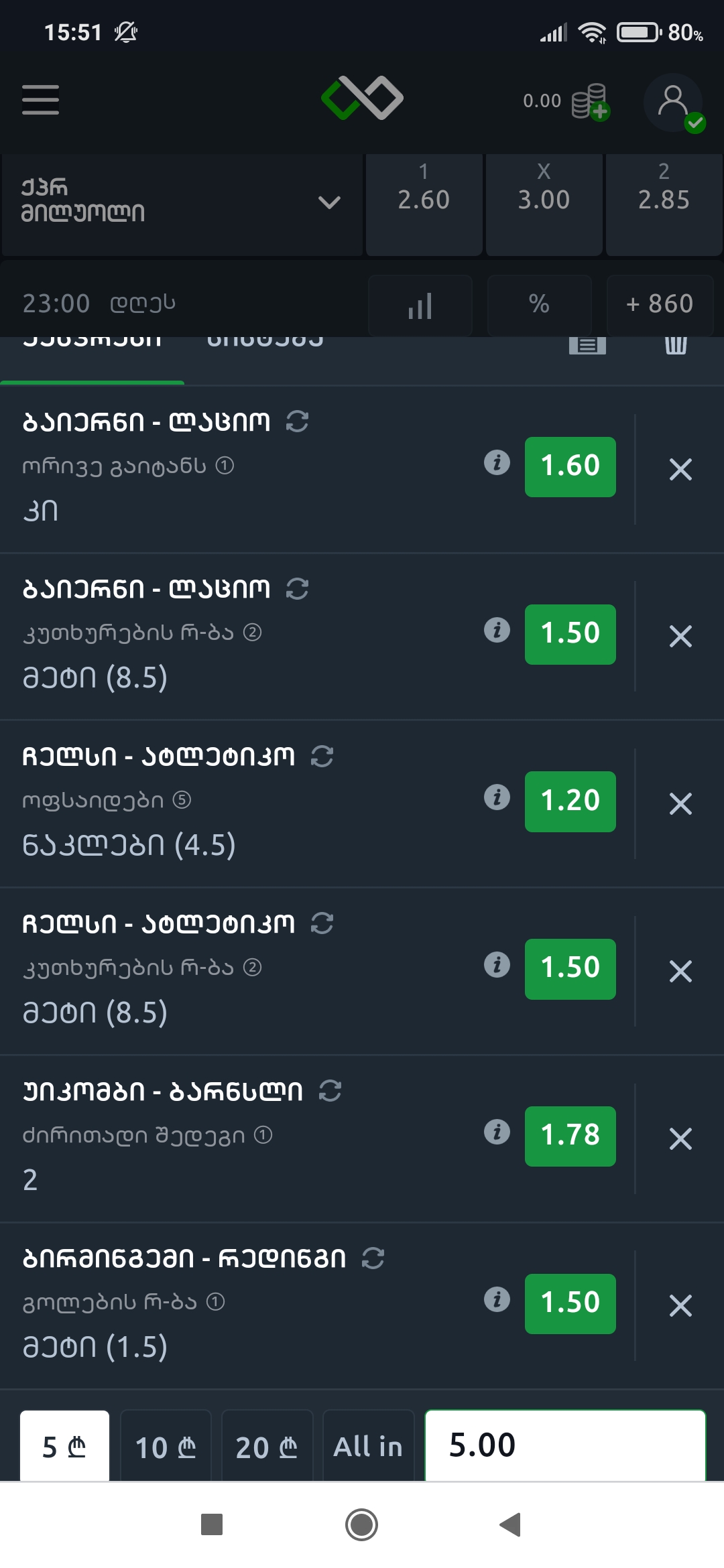Viewport: 724px width, 1568px height.
Task: Refresh the უიკომბი - ბარნსლი selection
Action: pyautogui.click(x=330, y=1091)
